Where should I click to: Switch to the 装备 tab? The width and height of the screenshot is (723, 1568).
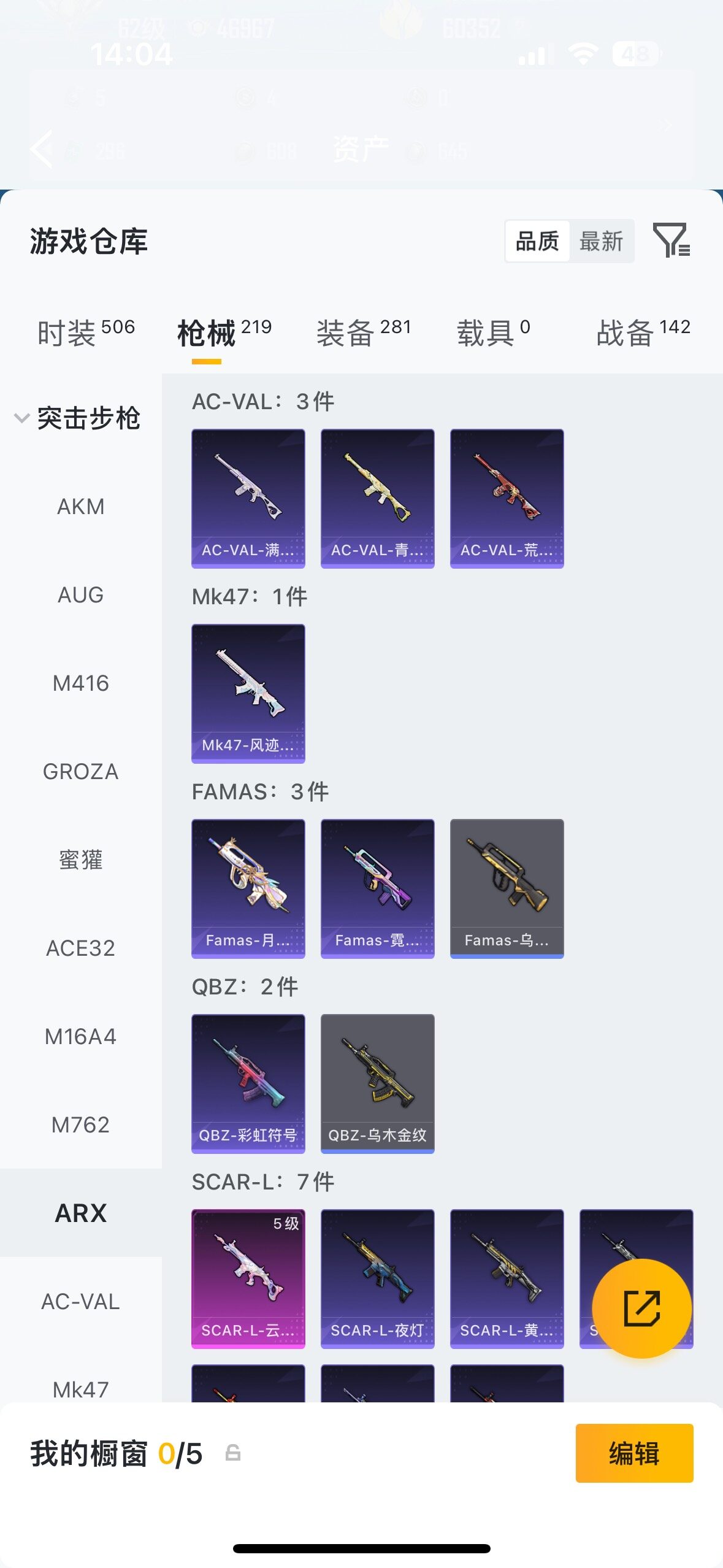coord(364,333)
